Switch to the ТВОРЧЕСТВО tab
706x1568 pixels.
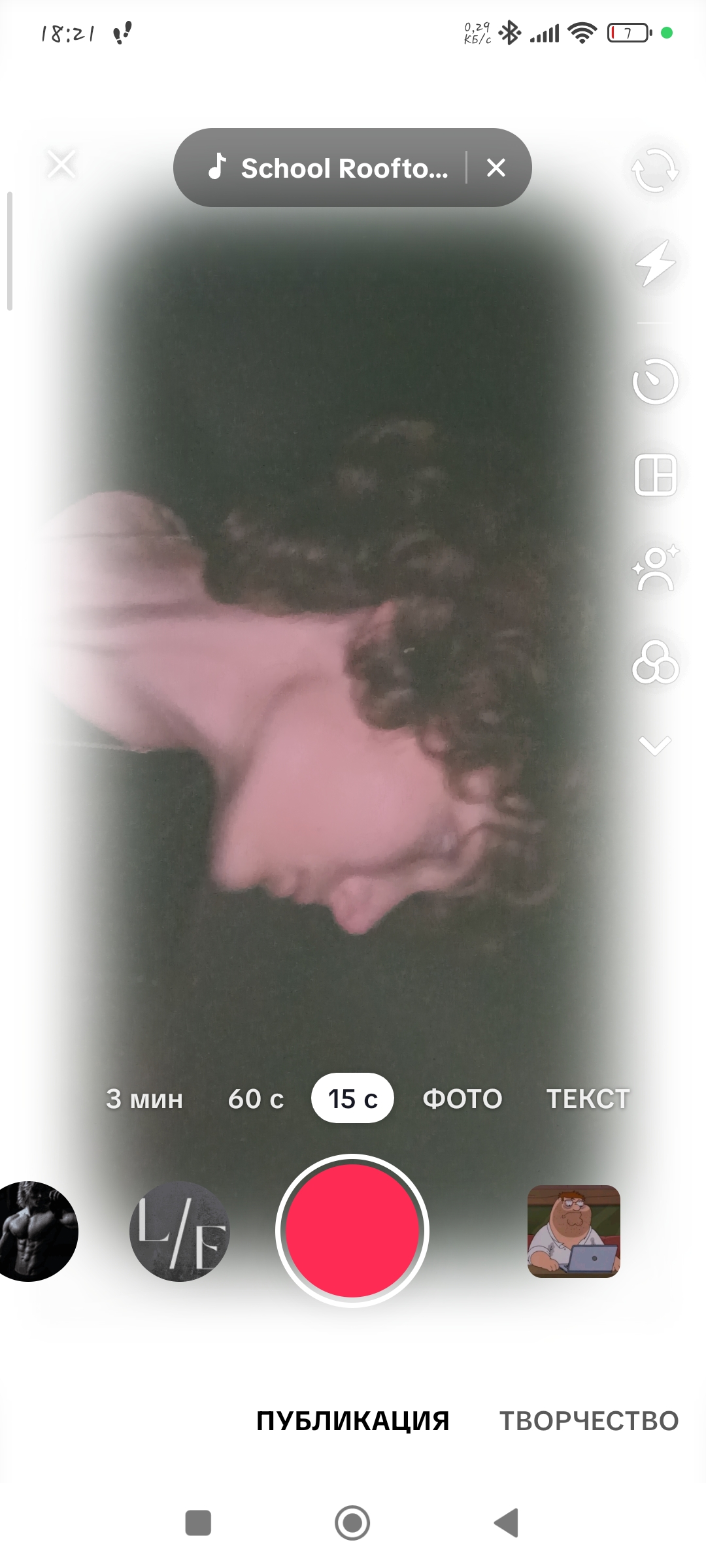point(589,1421)
